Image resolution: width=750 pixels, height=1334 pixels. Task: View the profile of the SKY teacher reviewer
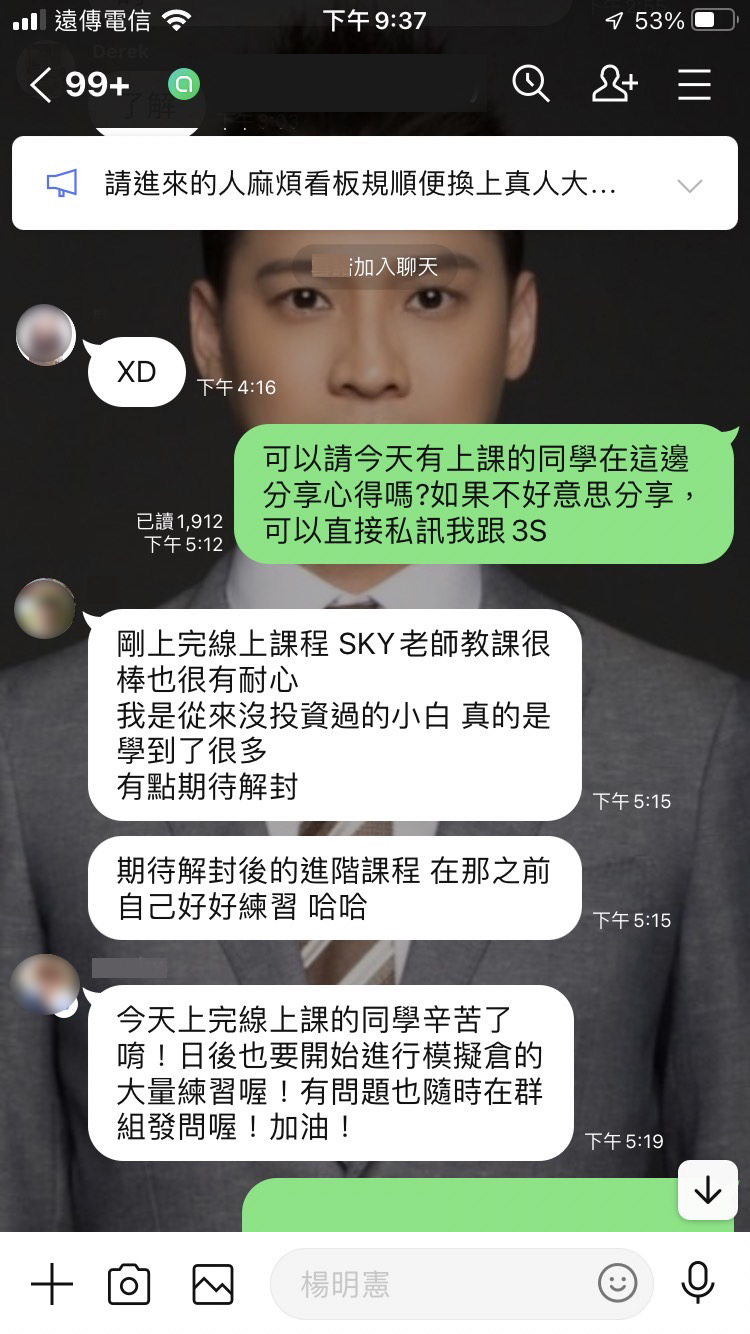[45, 608]
